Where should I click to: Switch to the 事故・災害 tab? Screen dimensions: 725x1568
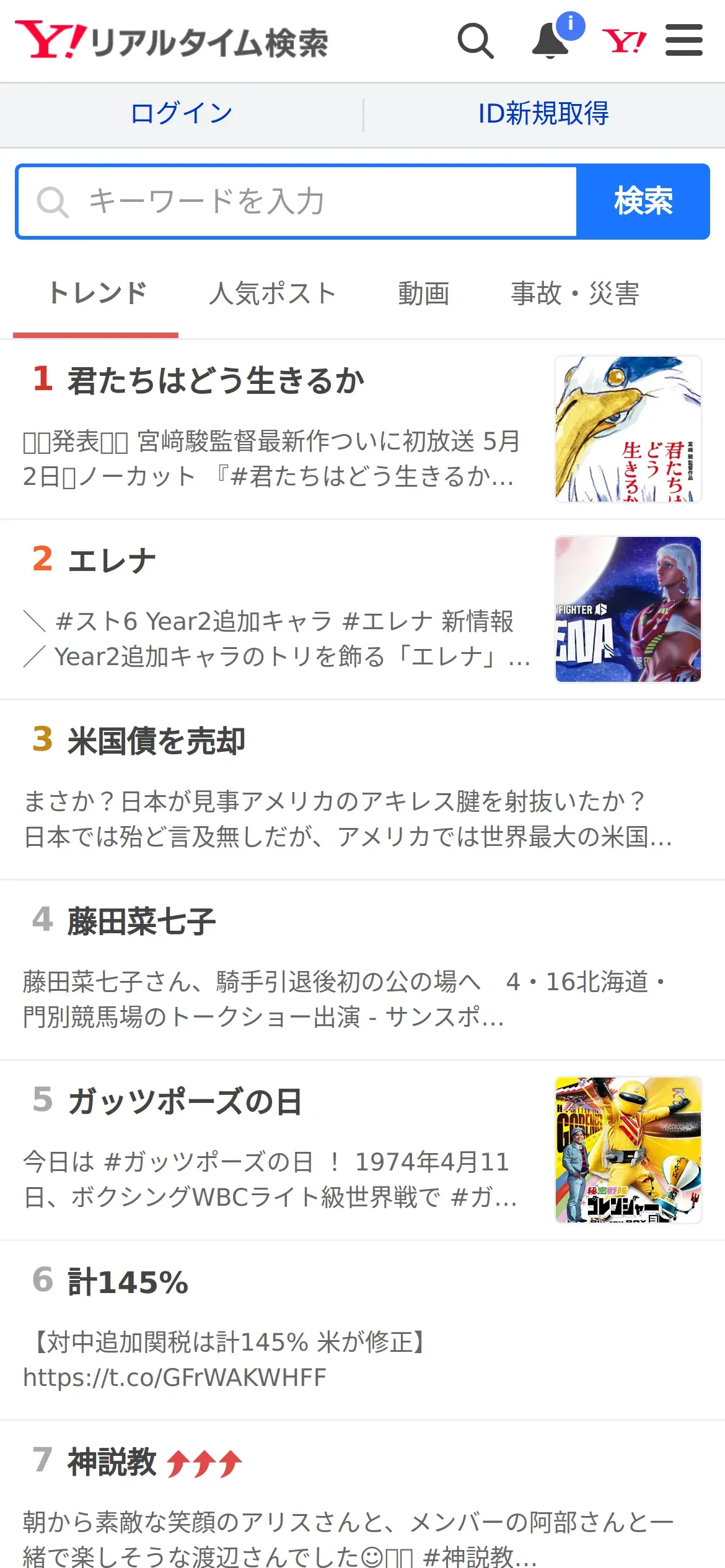click(x=574, y=294)
